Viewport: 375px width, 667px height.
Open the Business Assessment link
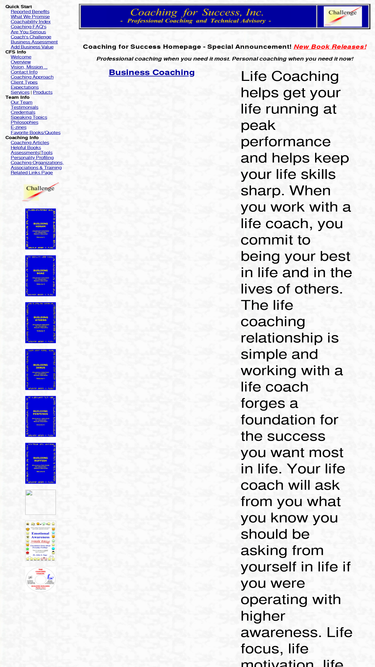tap(34, 42)
